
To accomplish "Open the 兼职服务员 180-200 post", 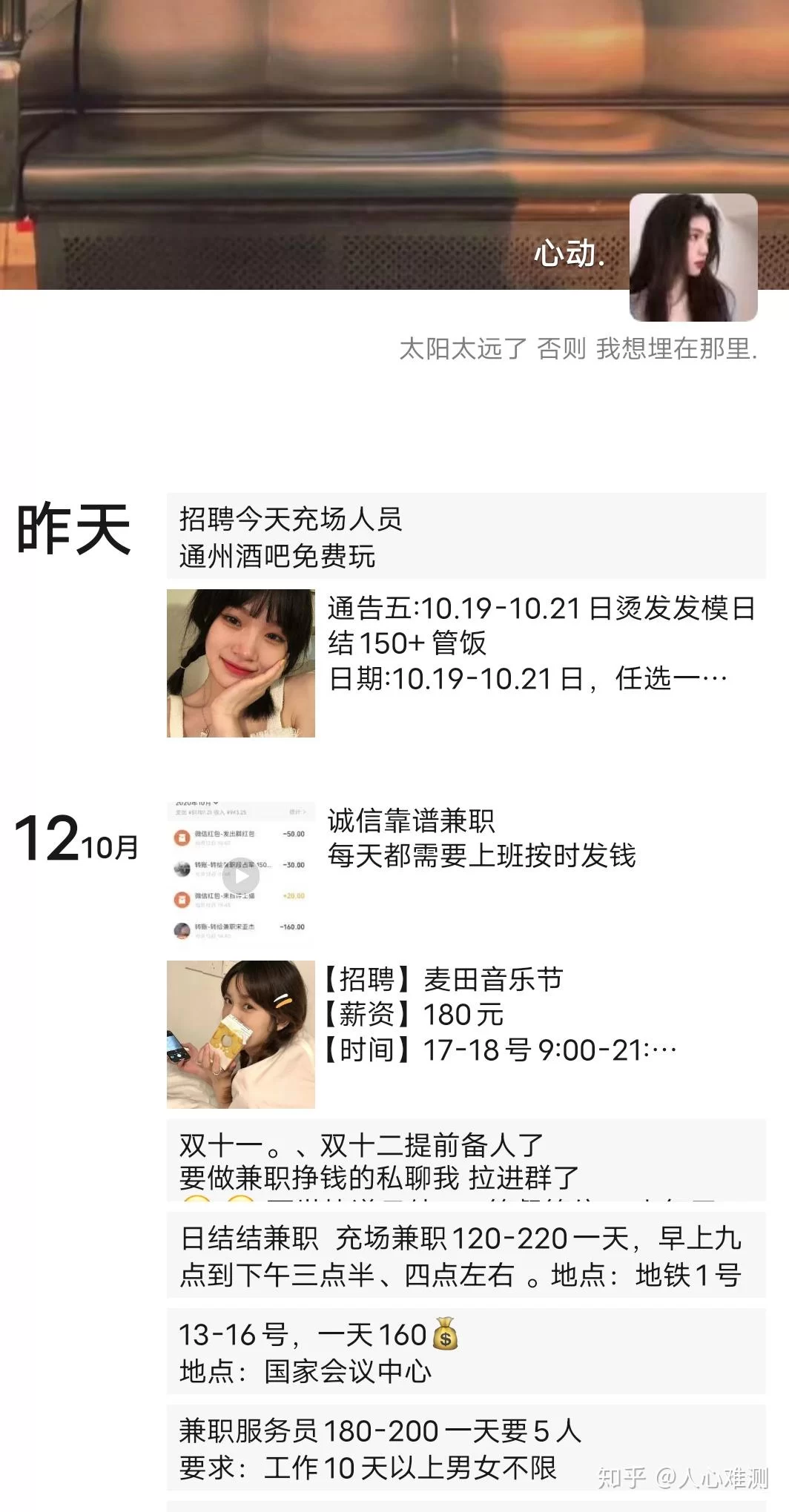I will click(466, 1448).
